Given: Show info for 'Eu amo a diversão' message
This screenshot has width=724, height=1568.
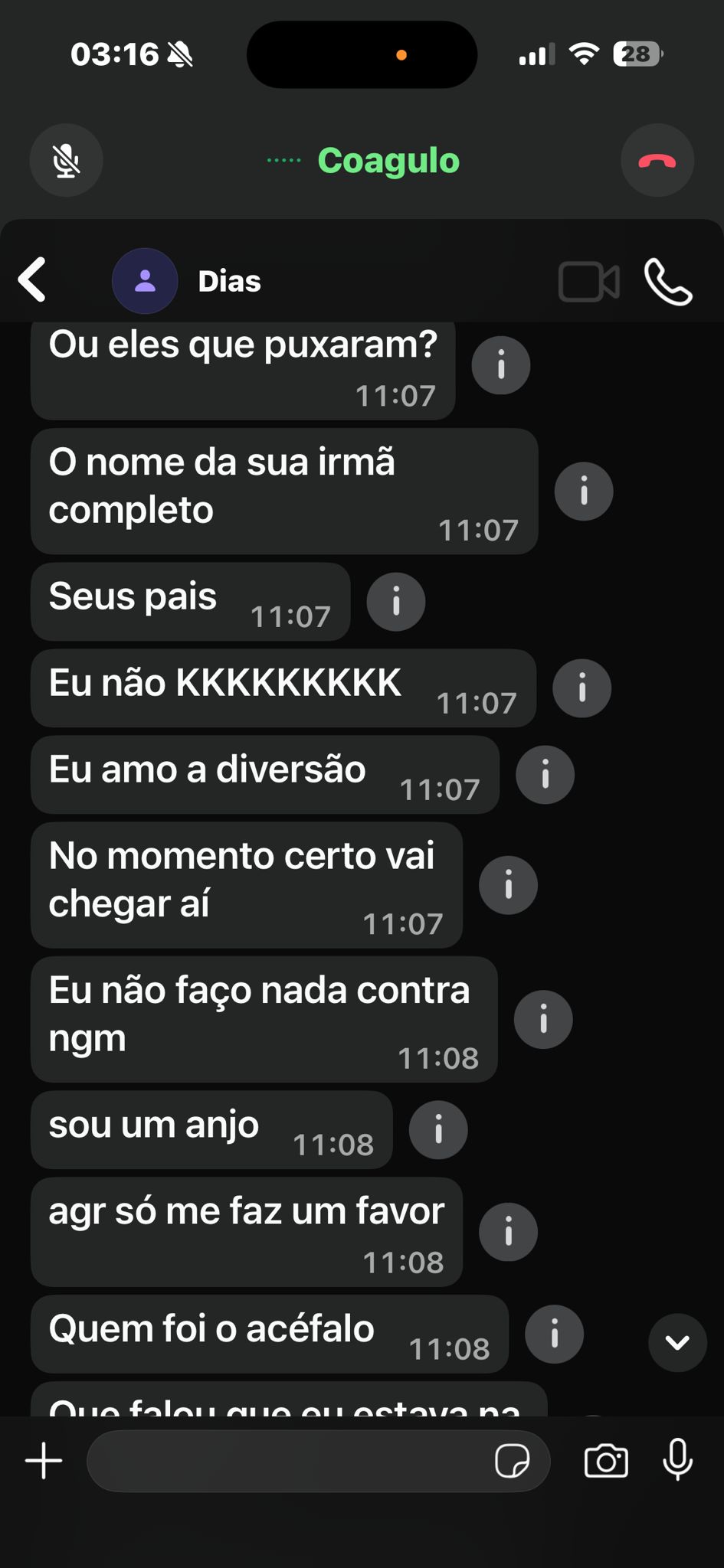Looking at the screenshot, I should pyautogui.click(x=545, y=775).
